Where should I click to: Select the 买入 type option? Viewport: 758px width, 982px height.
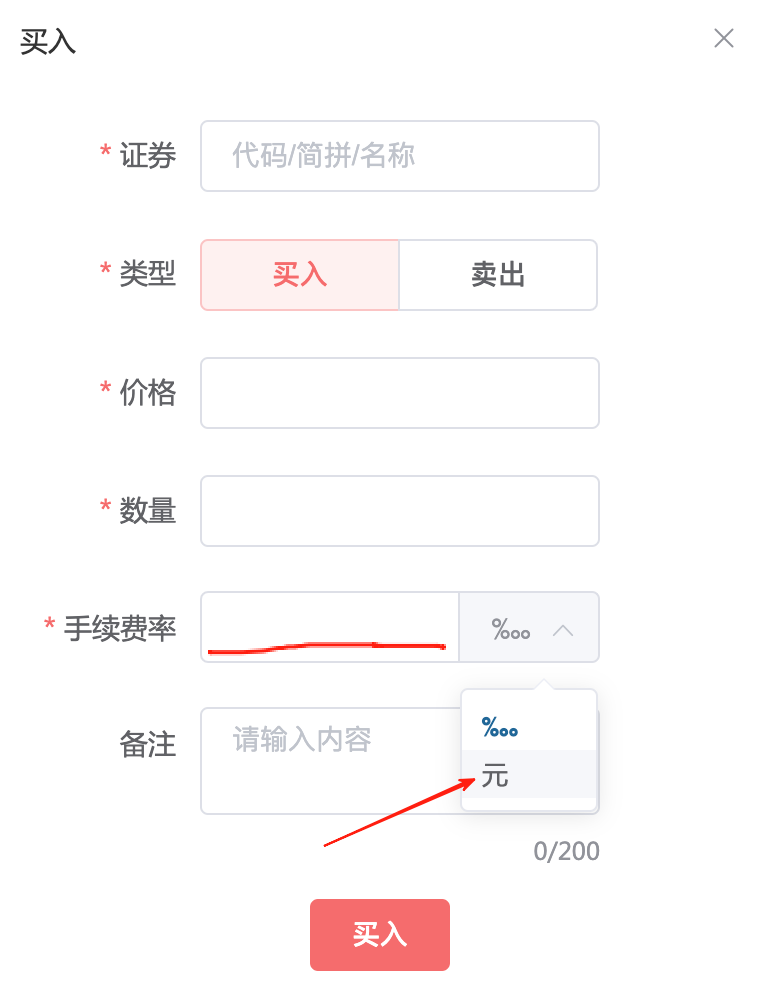(x=300, y=275)
